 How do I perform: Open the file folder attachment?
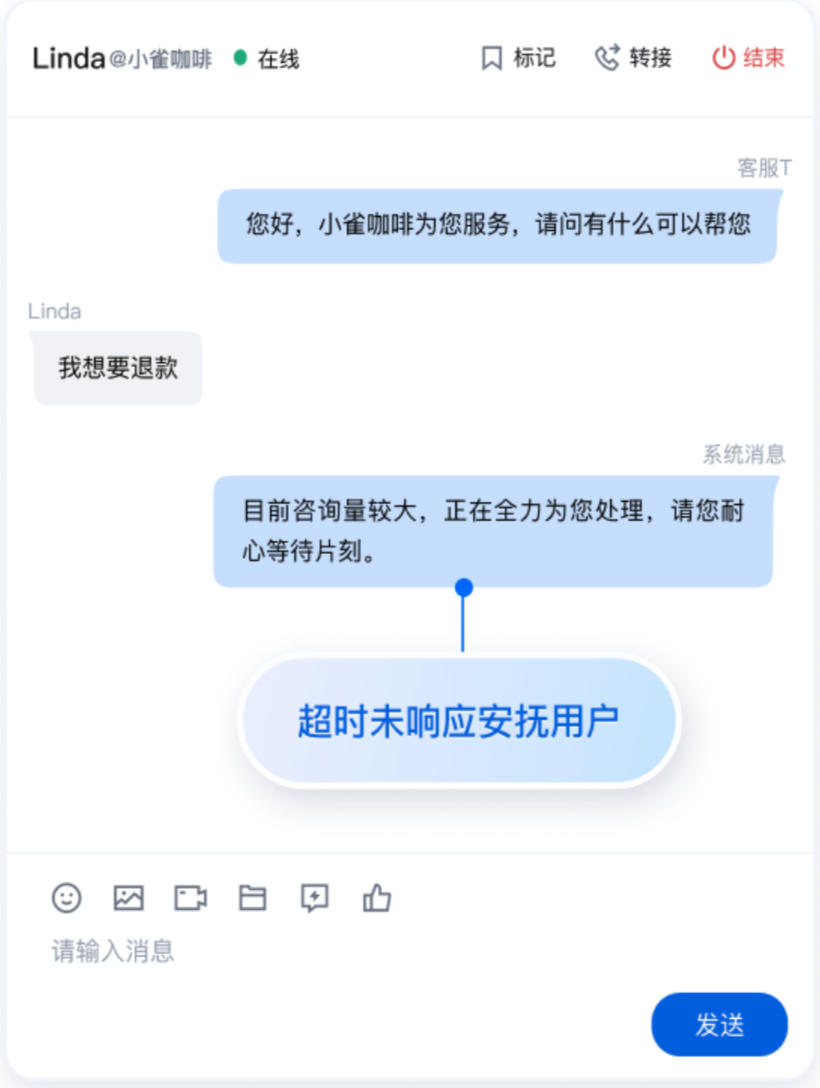tap(252, 897)
